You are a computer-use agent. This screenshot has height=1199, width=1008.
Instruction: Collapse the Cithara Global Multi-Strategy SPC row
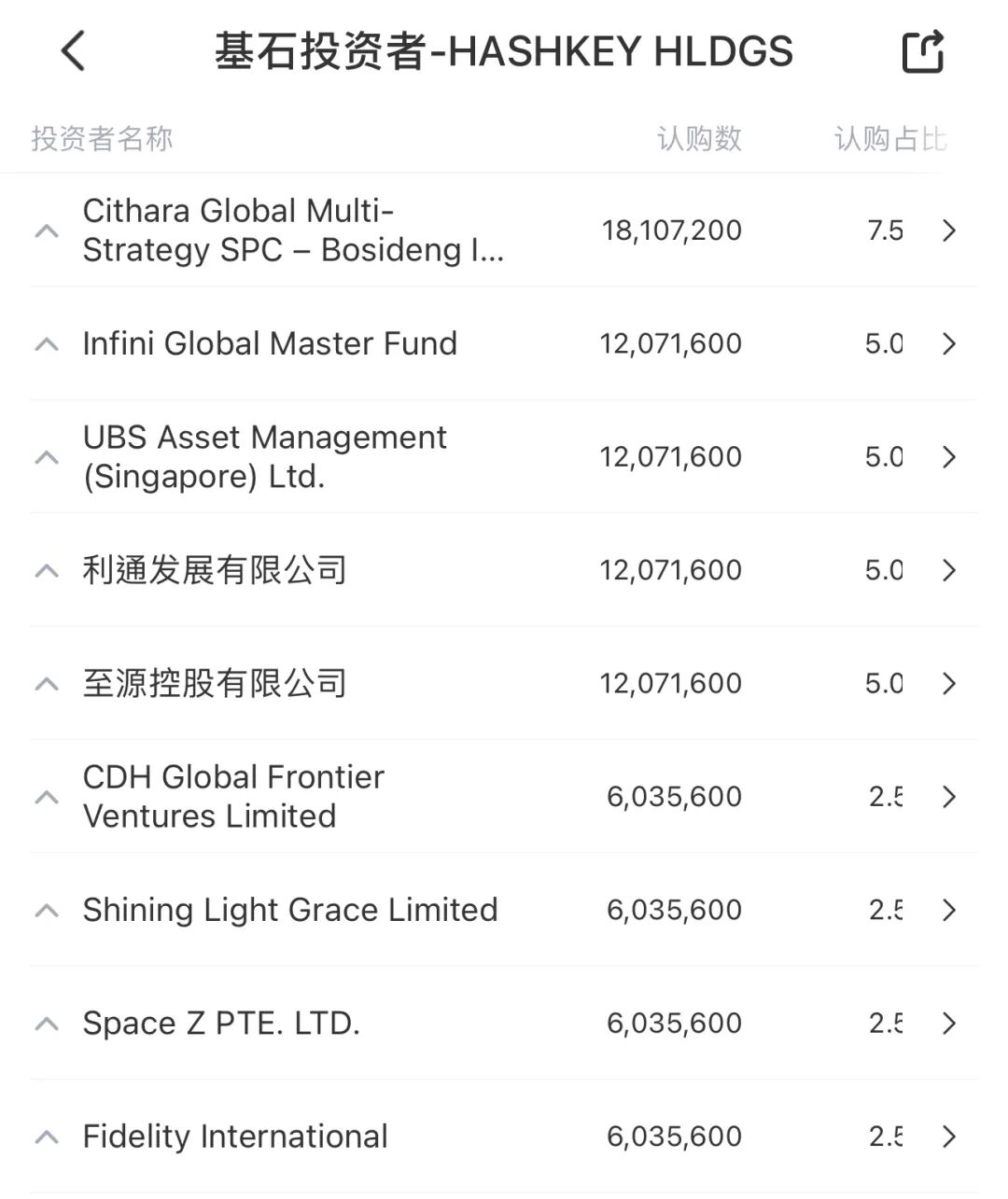click(x=47, y=230)
